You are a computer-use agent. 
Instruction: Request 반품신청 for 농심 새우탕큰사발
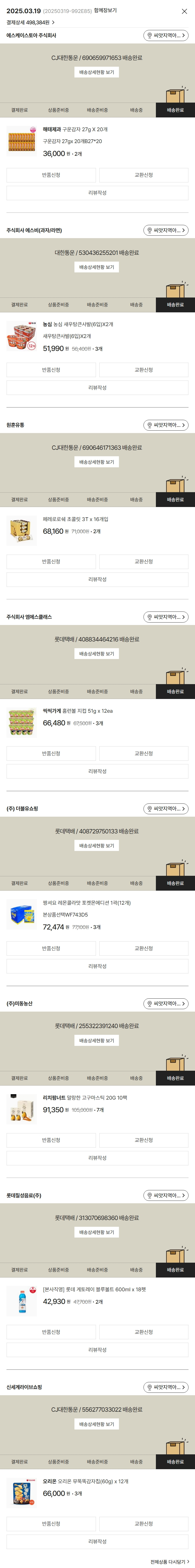(51, 370)
